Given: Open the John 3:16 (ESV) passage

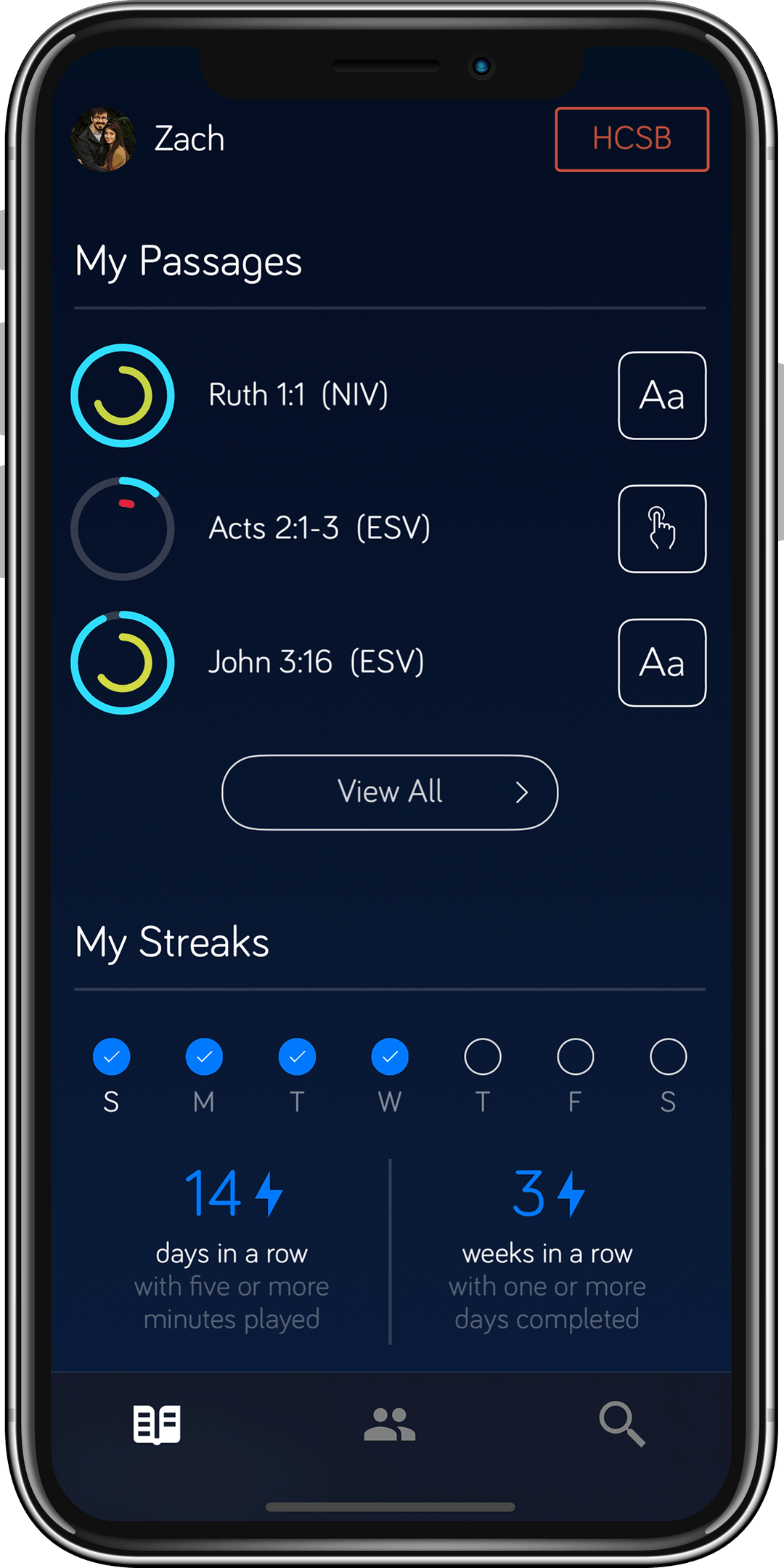Looking at the screenshot, I should tap(316, 662).
